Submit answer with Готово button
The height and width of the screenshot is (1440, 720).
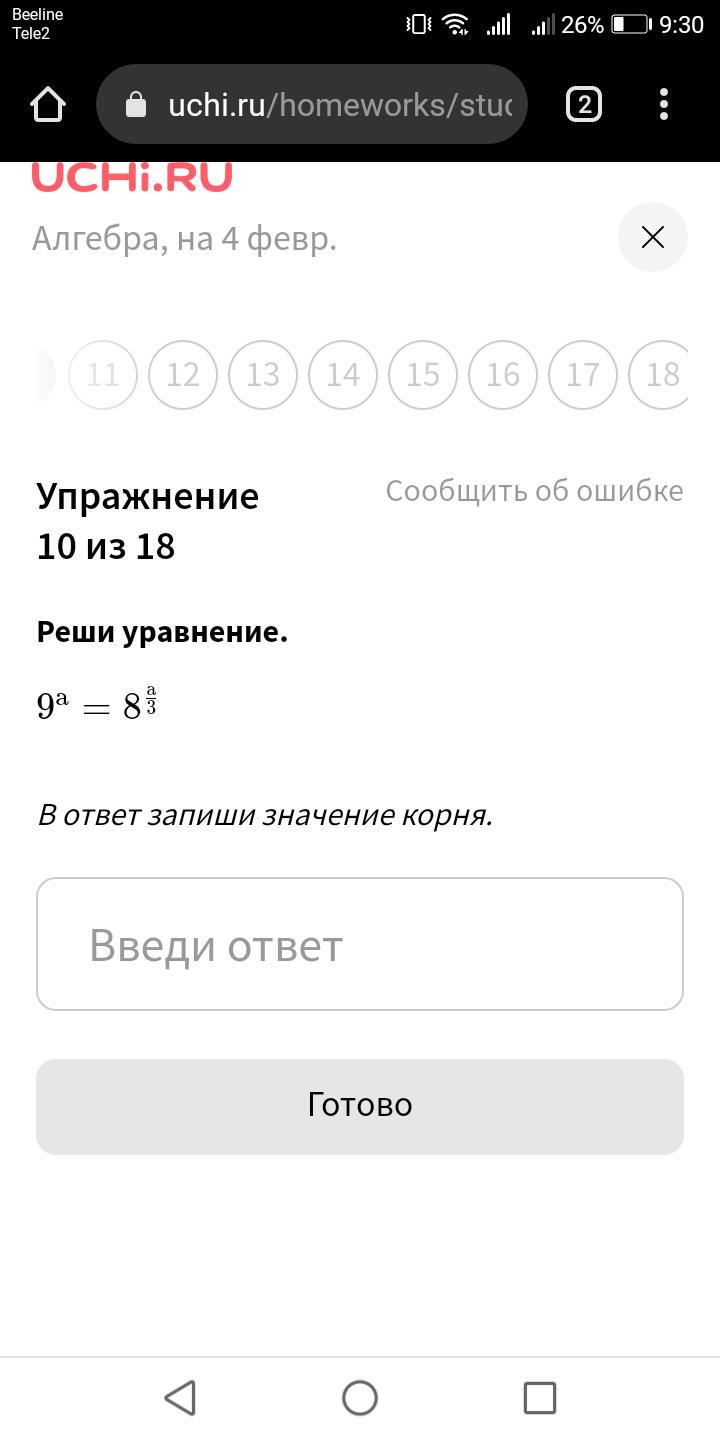tap(360, 1106)
